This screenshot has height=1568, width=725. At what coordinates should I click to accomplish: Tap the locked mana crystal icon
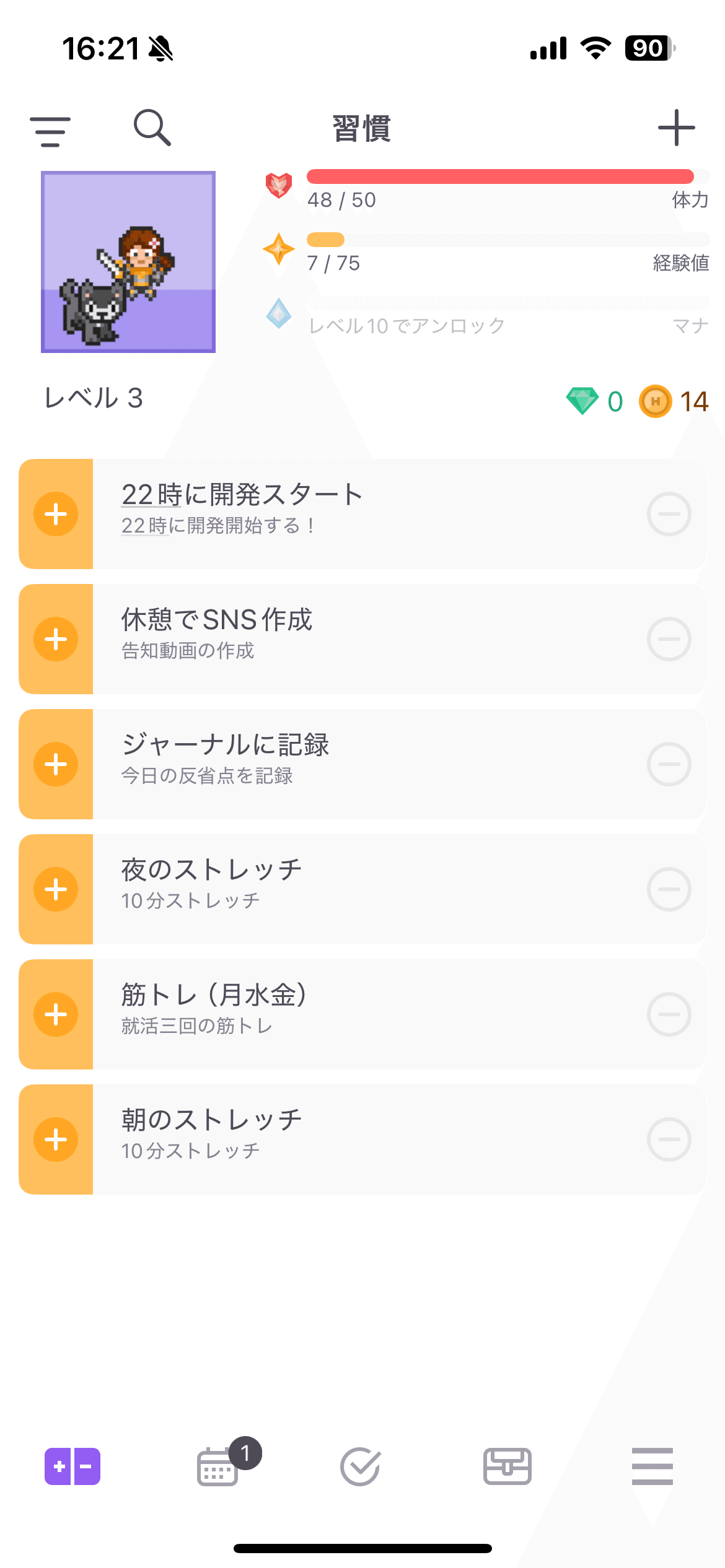pos(279,316)
